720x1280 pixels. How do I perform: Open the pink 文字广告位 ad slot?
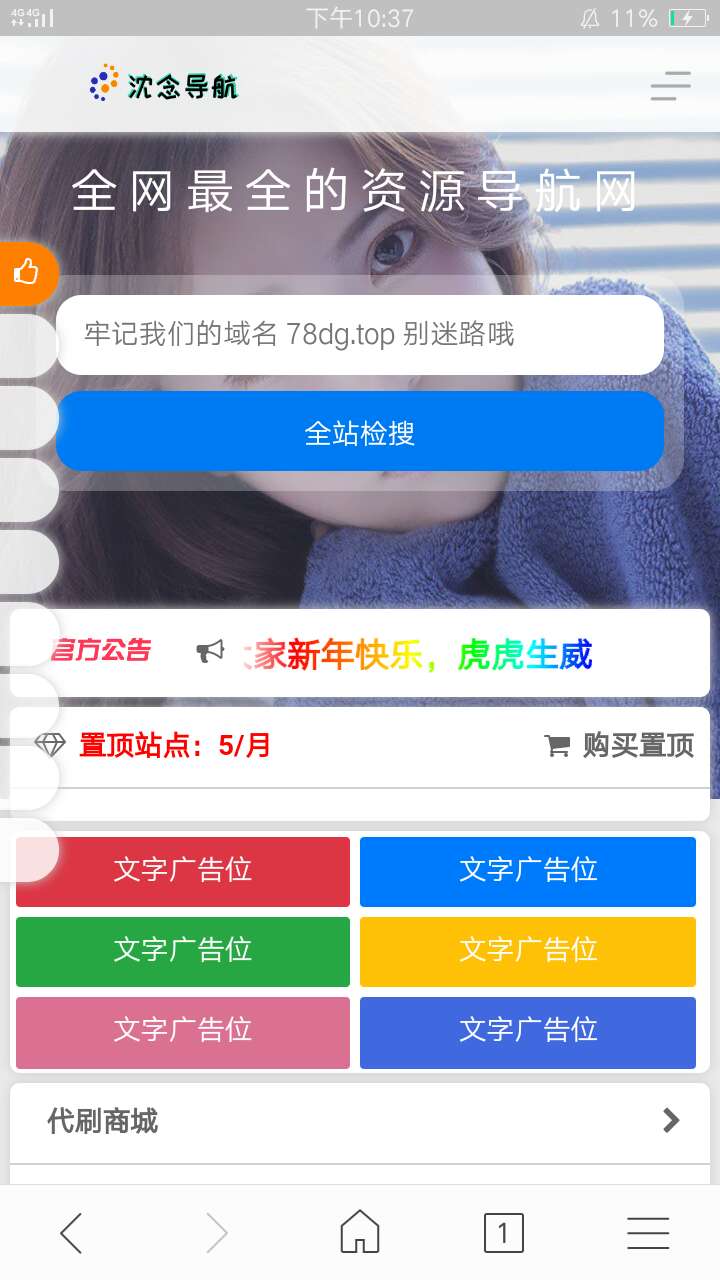(183, 1031)
